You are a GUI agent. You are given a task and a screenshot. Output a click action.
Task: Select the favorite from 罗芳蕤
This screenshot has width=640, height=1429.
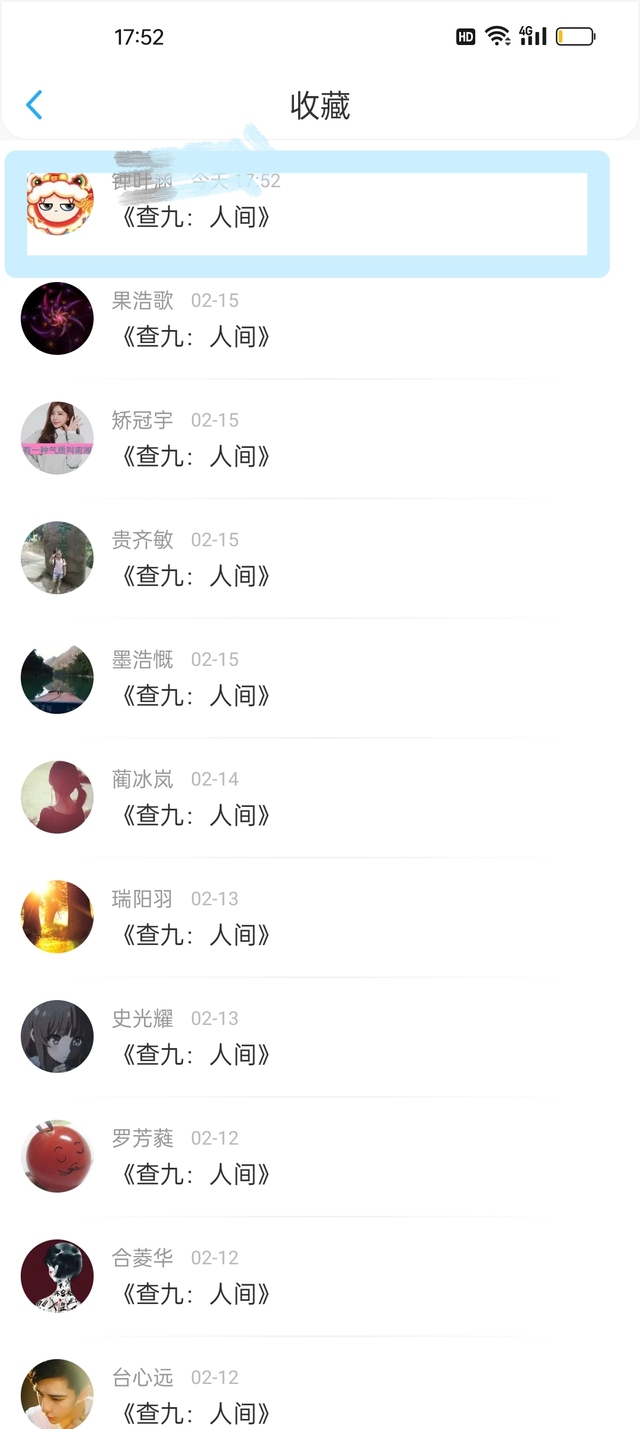(300, 1158)
